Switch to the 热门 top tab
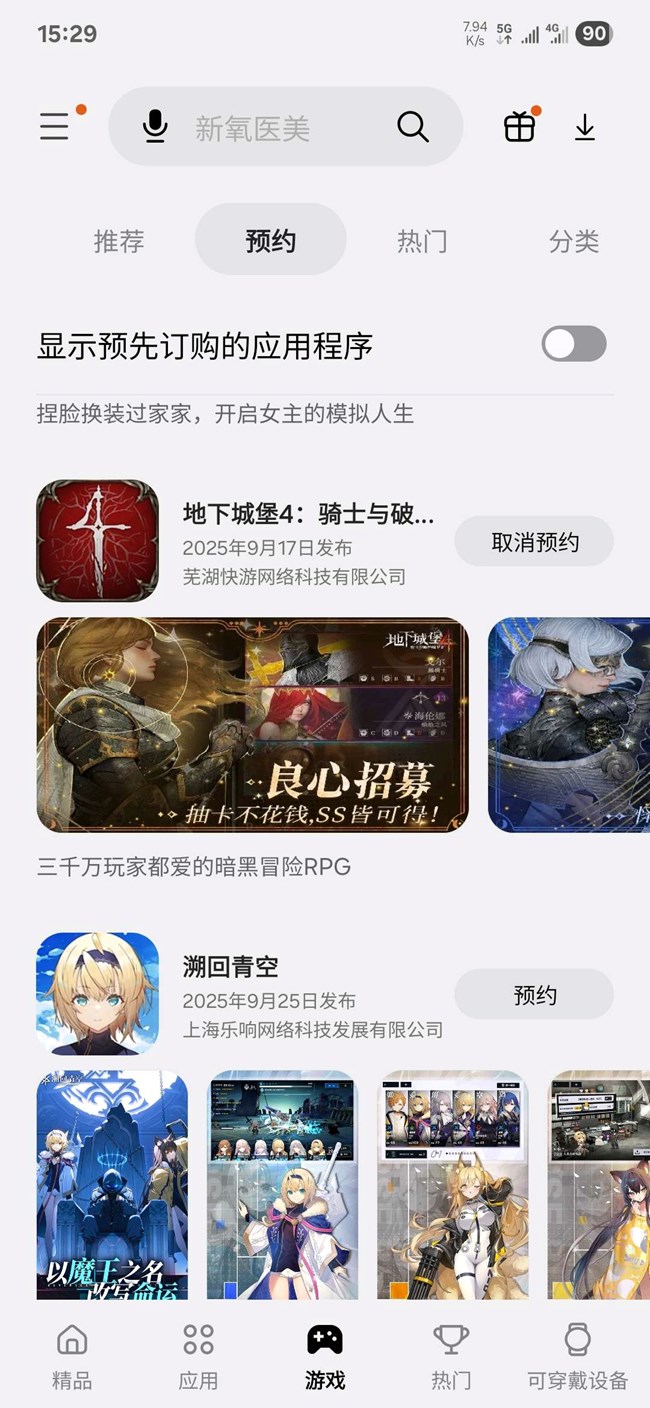 click(422, 241)
